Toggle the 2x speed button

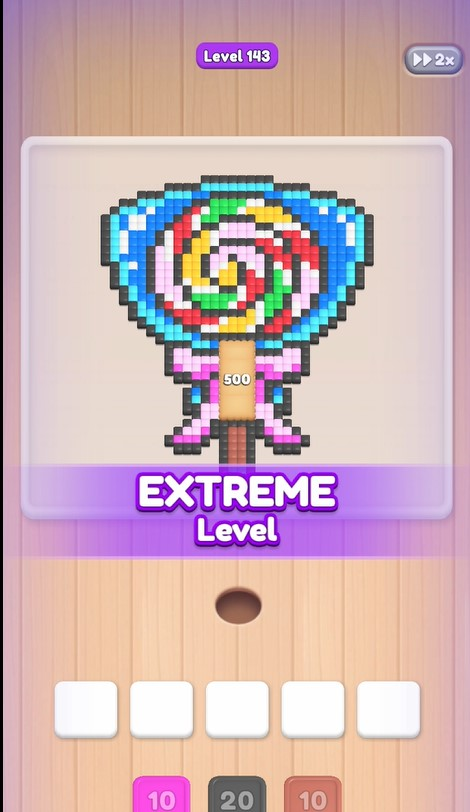[433, 60]
